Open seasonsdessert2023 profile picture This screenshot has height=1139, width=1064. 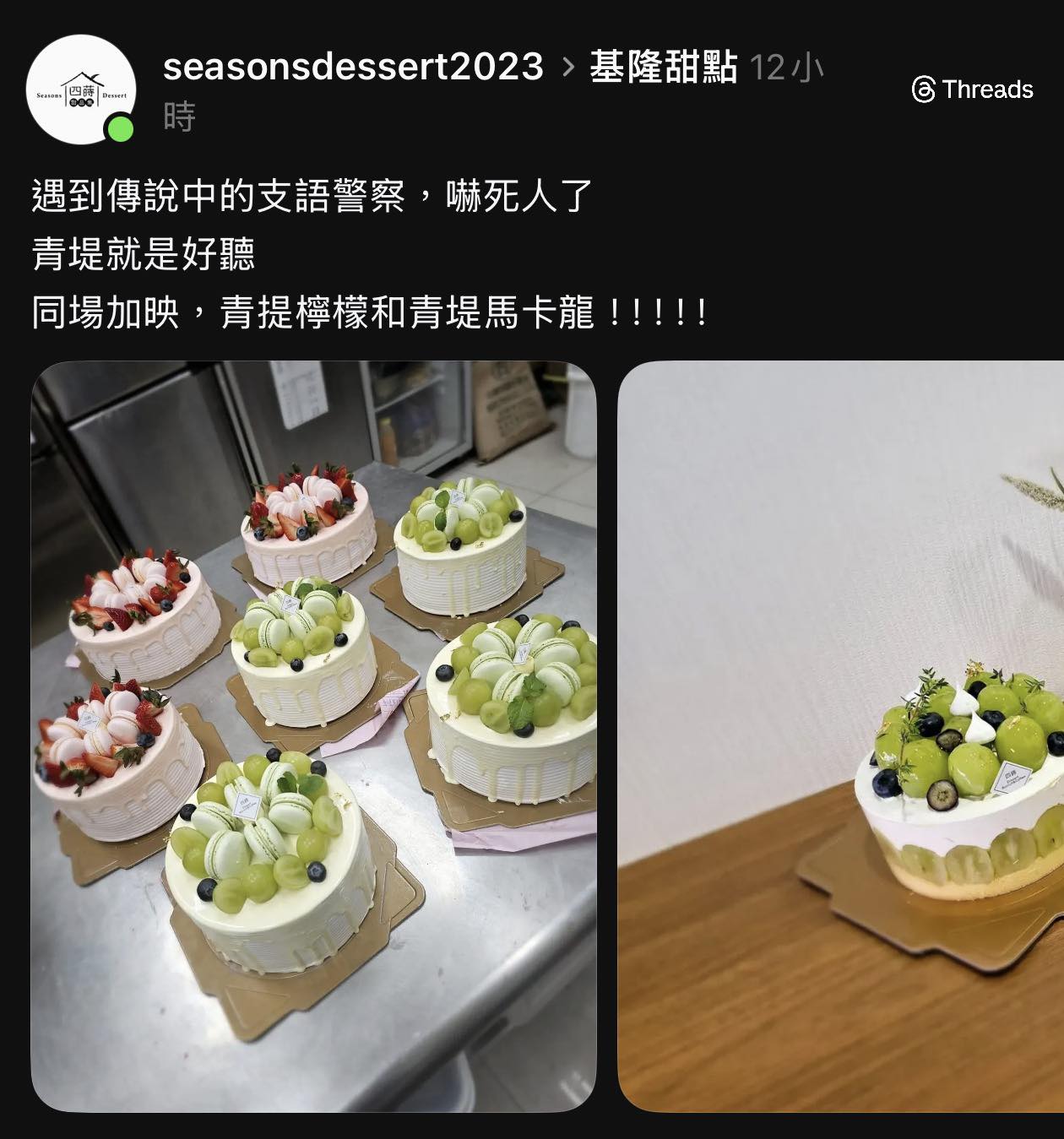(x=81, y=89)
